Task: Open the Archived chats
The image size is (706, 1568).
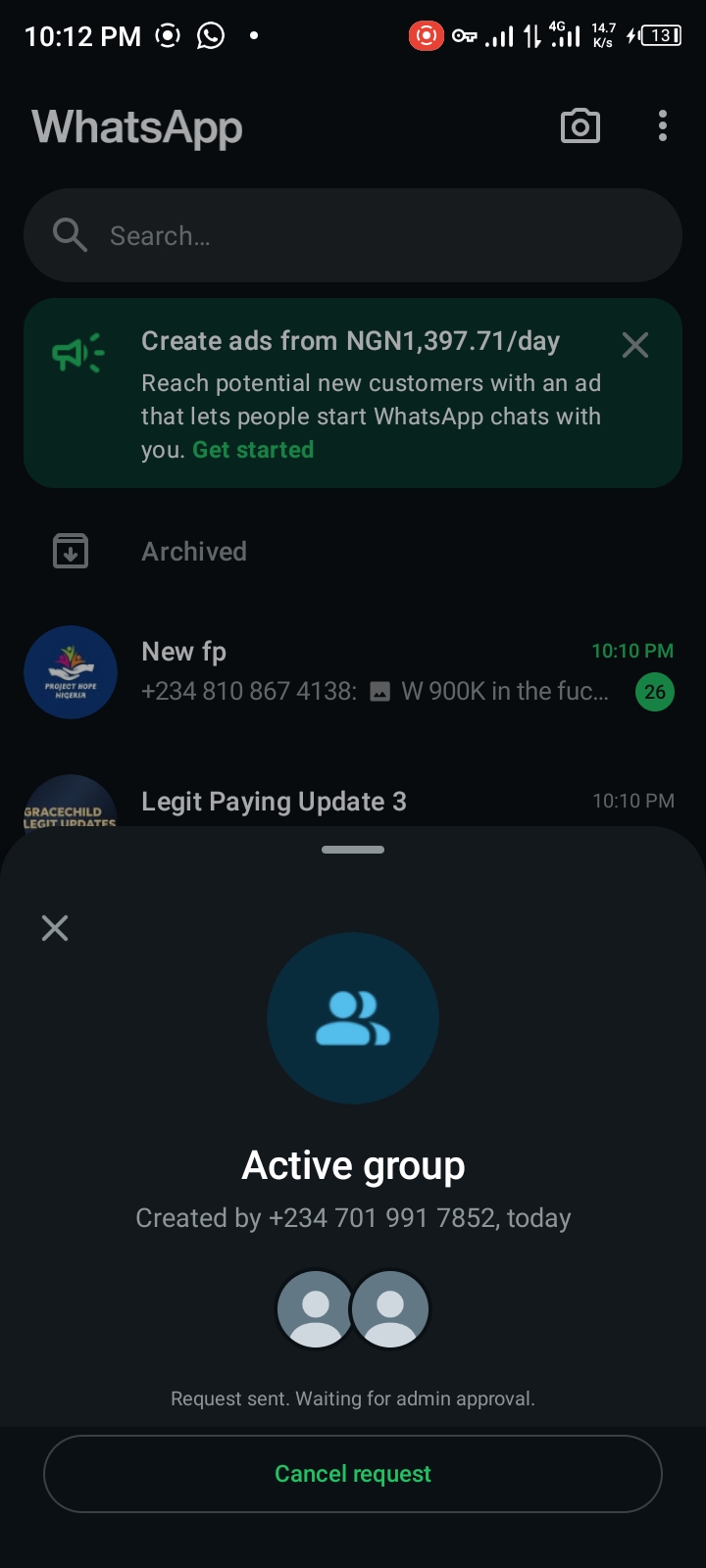Action: click(x=194, y=552)
